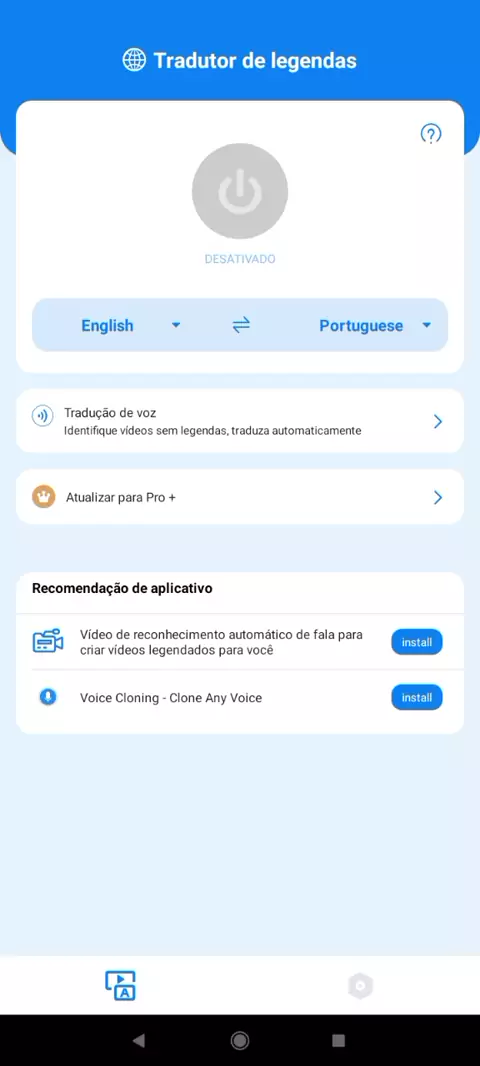Open Atualizar para Pro +
The height and width of the screenshot is (1066, 480).
(240, 497)
